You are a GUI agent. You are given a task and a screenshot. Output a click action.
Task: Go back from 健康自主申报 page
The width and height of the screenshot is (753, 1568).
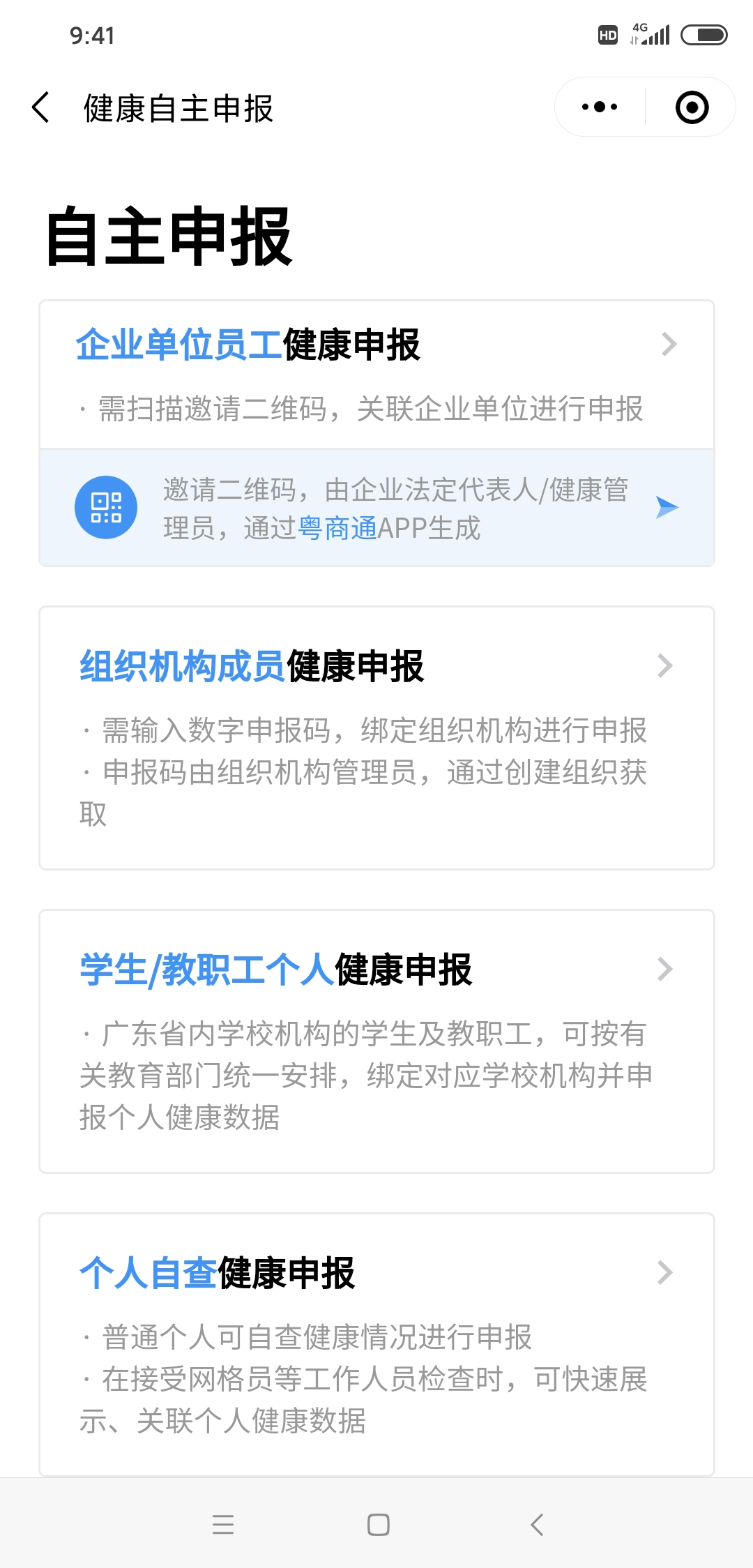[42, 107]
